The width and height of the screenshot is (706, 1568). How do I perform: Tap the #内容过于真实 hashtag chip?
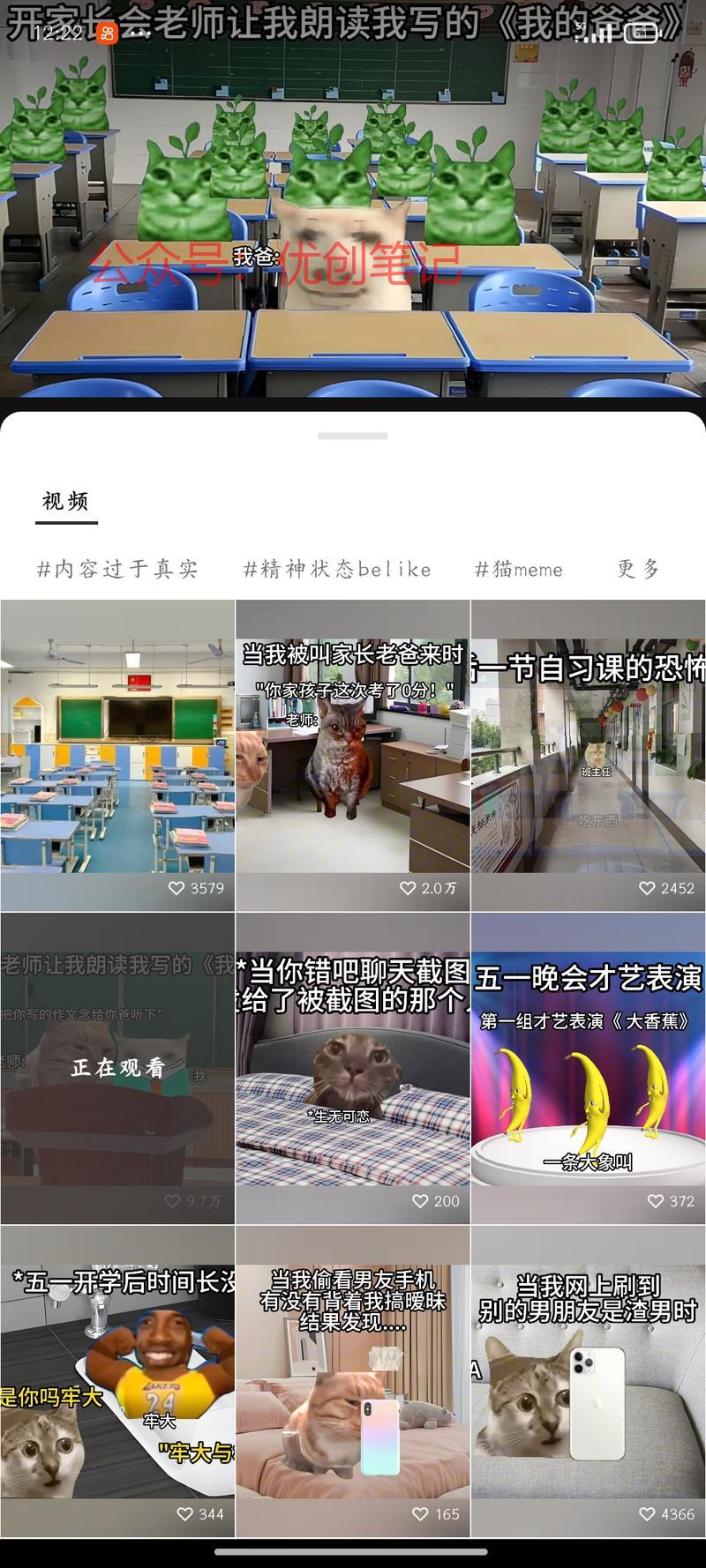coord(117,570)
